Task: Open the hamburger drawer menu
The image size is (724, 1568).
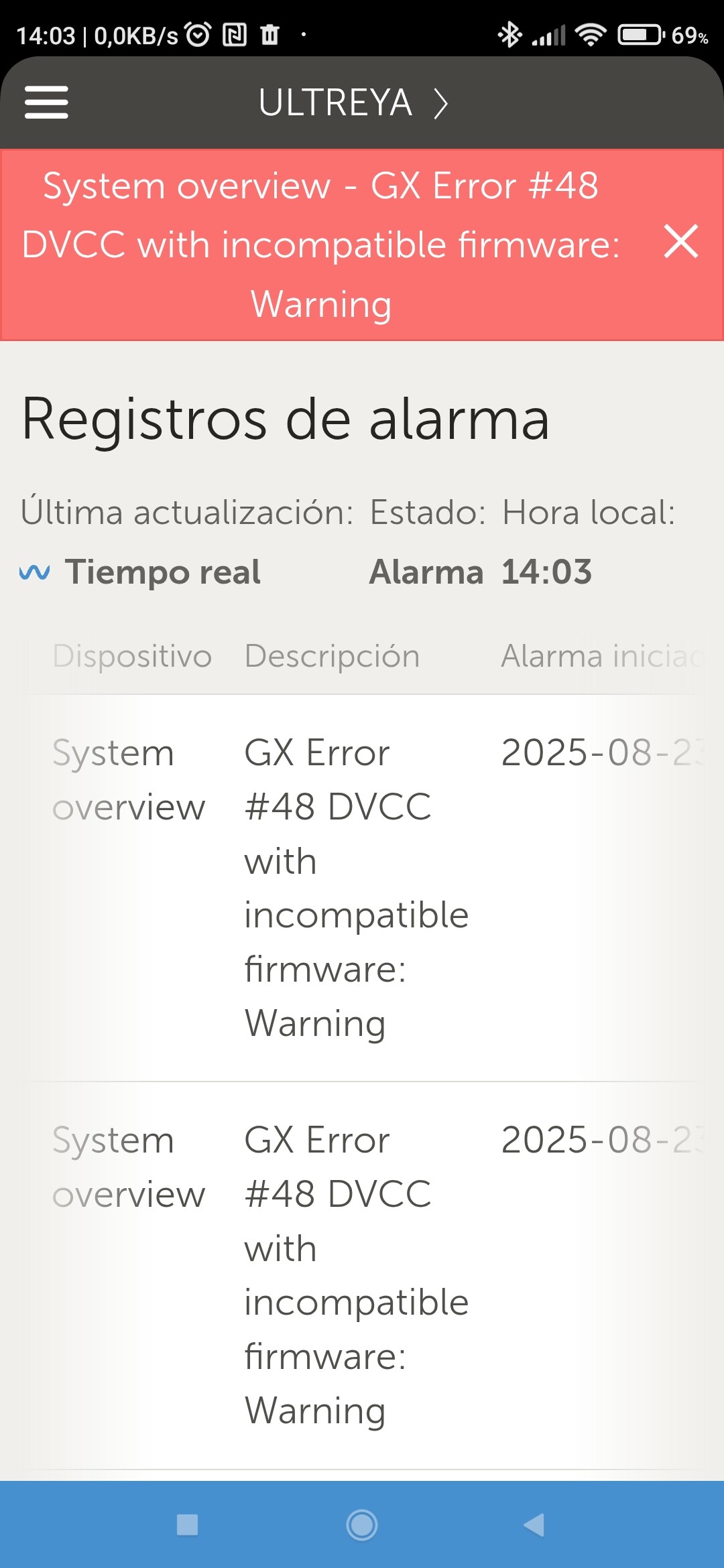Action: (x=46, y=103)
